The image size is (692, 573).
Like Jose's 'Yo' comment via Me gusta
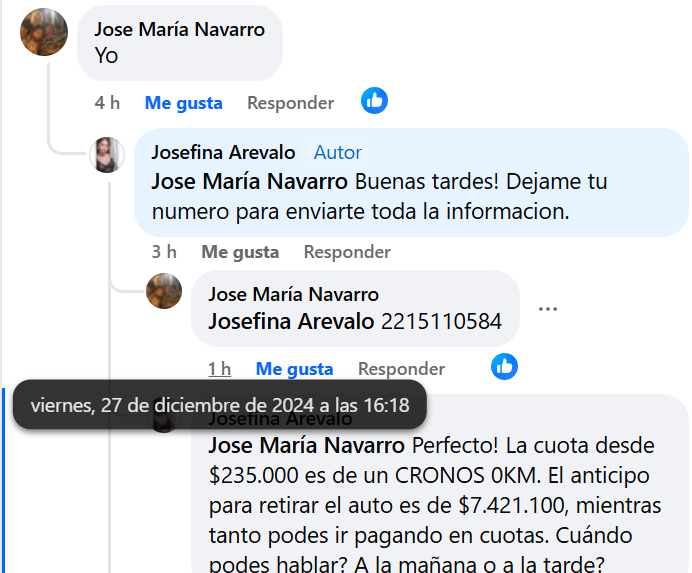tap(183, 102)
